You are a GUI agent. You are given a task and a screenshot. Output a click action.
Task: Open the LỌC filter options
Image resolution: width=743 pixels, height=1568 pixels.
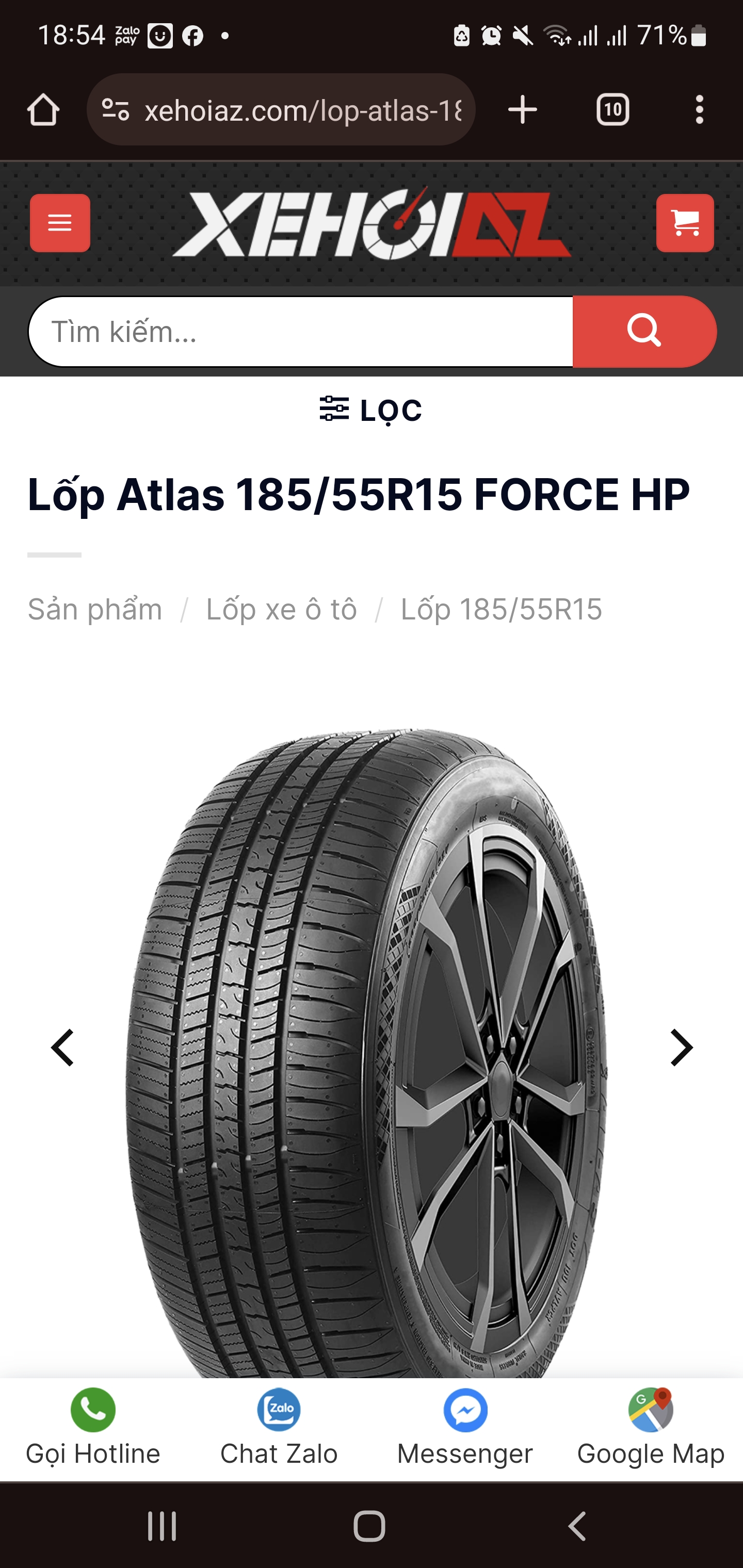click(x=371, y=410)
